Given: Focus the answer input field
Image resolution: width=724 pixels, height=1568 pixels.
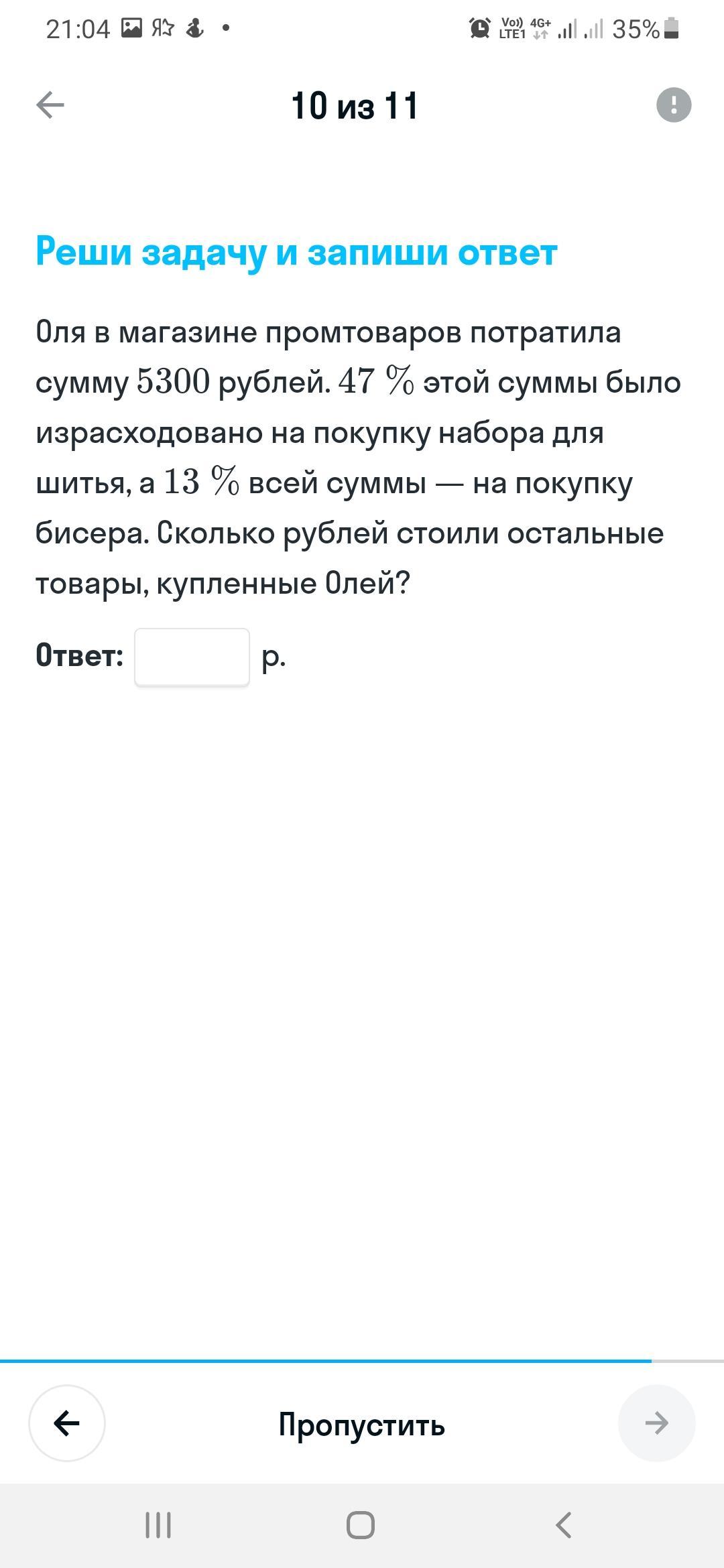Looking at the screenshot, I should pos(192,657).
